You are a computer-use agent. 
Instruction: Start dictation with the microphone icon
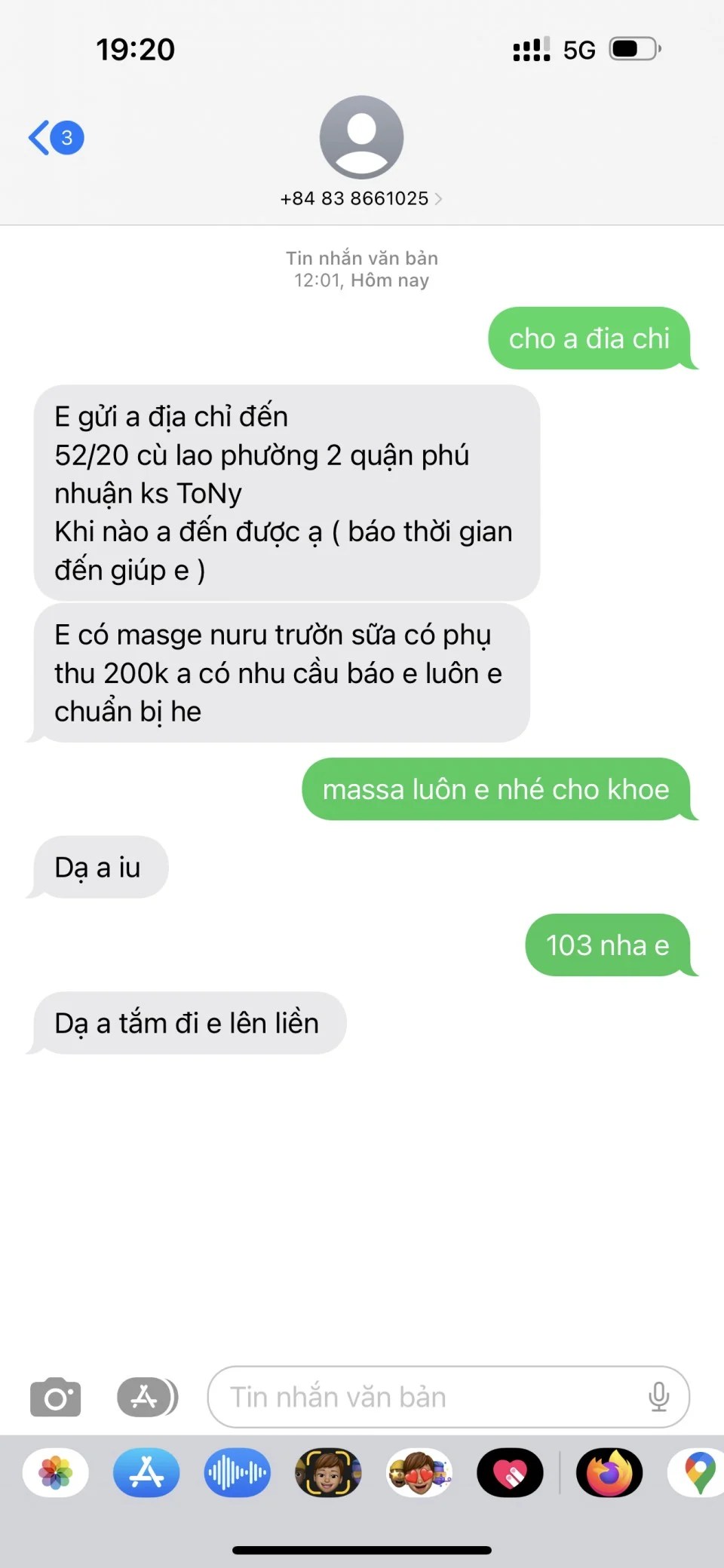click(x=658, y=1397)
